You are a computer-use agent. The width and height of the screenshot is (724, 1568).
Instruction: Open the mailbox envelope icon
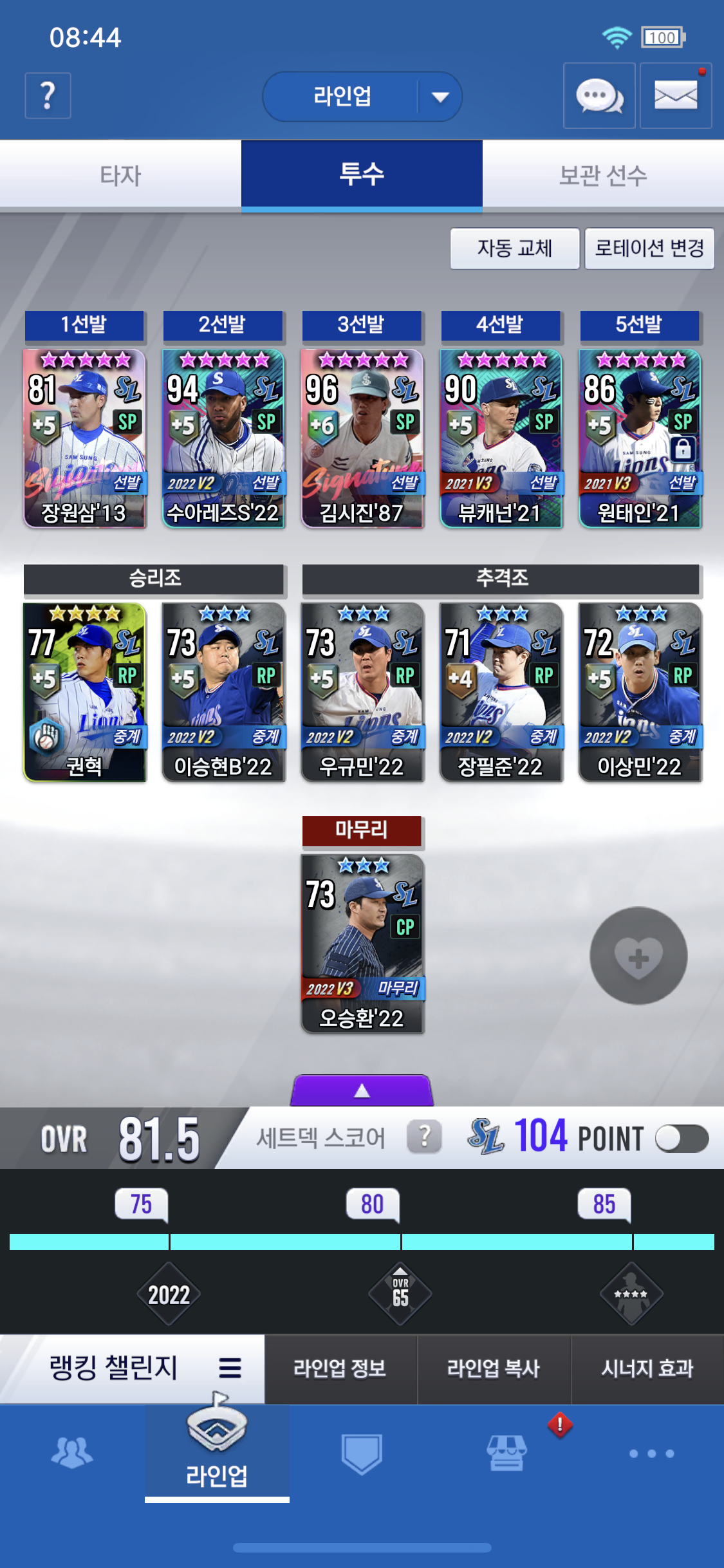[675, 97]
